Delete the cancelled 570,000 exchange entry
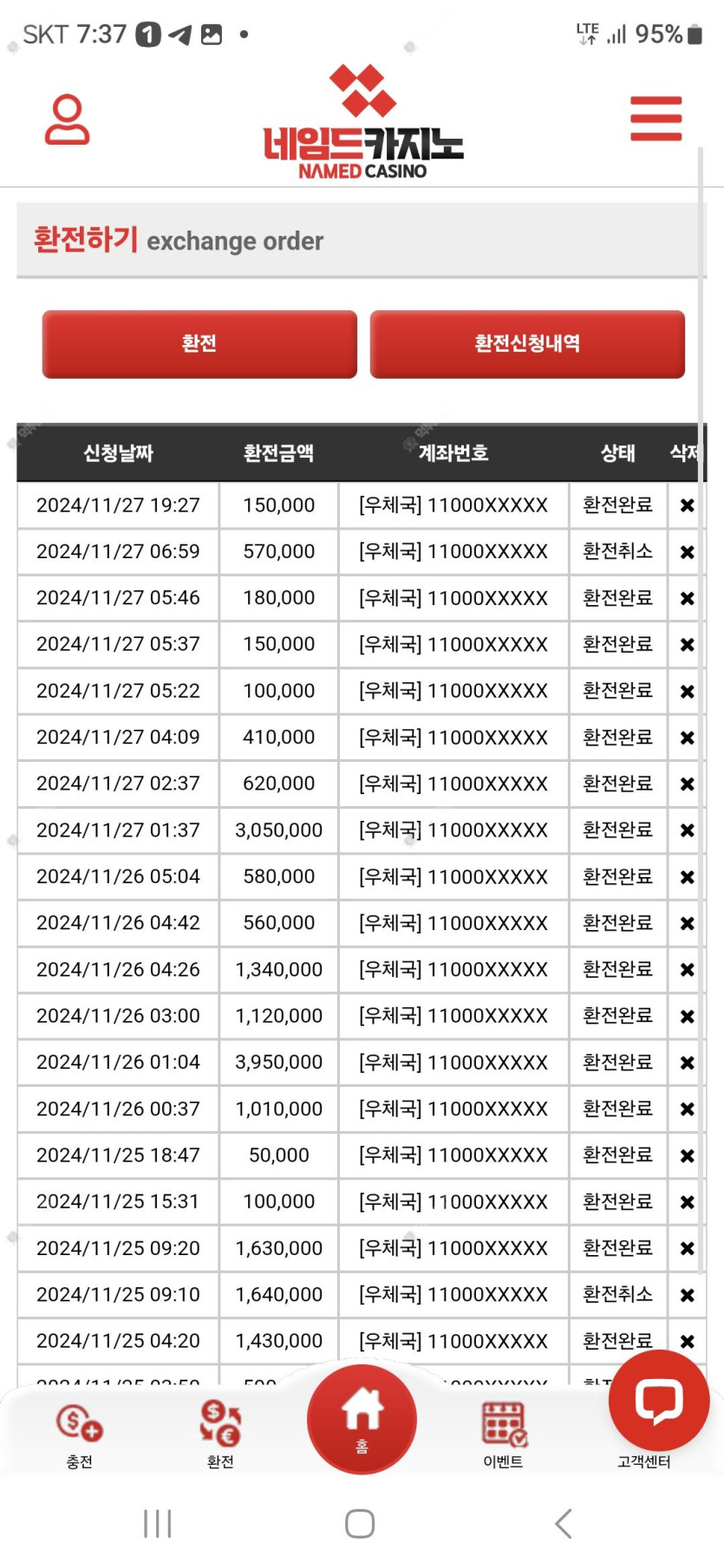This screenshot has width=724, height=1568. click(x=687, y=552)
